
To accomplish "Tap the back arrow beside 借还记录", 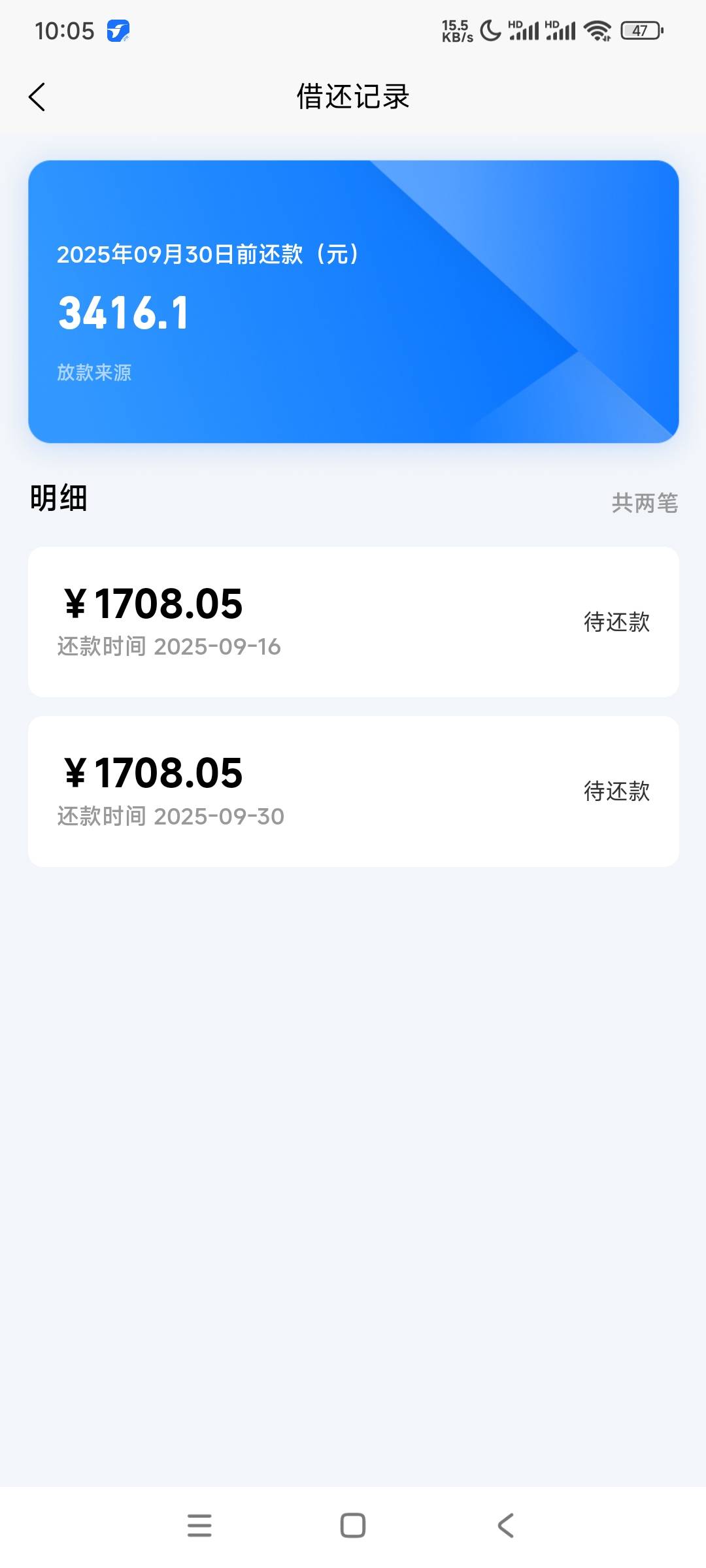I will [37, 97].
